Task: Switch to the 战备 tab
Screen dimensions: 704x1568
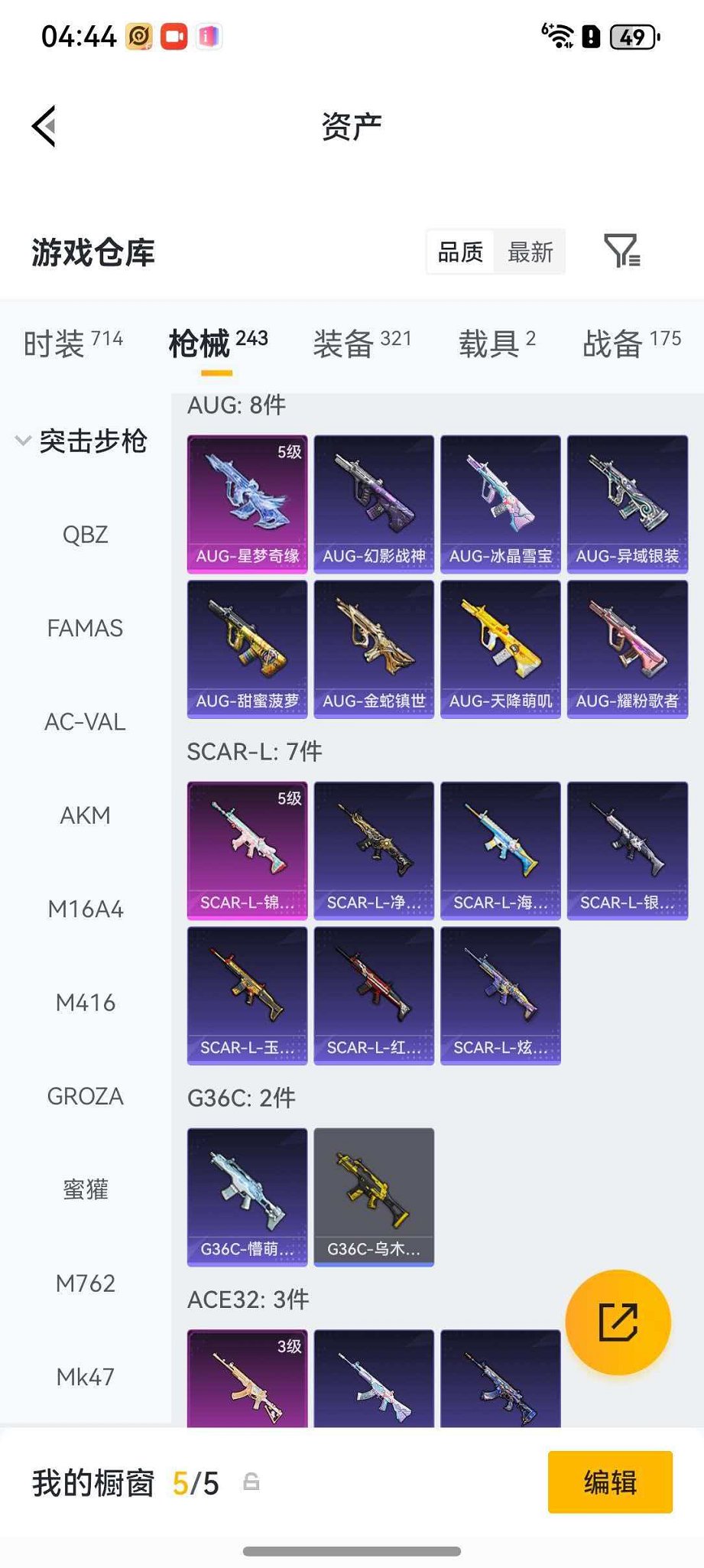Action: coord(631,343)
